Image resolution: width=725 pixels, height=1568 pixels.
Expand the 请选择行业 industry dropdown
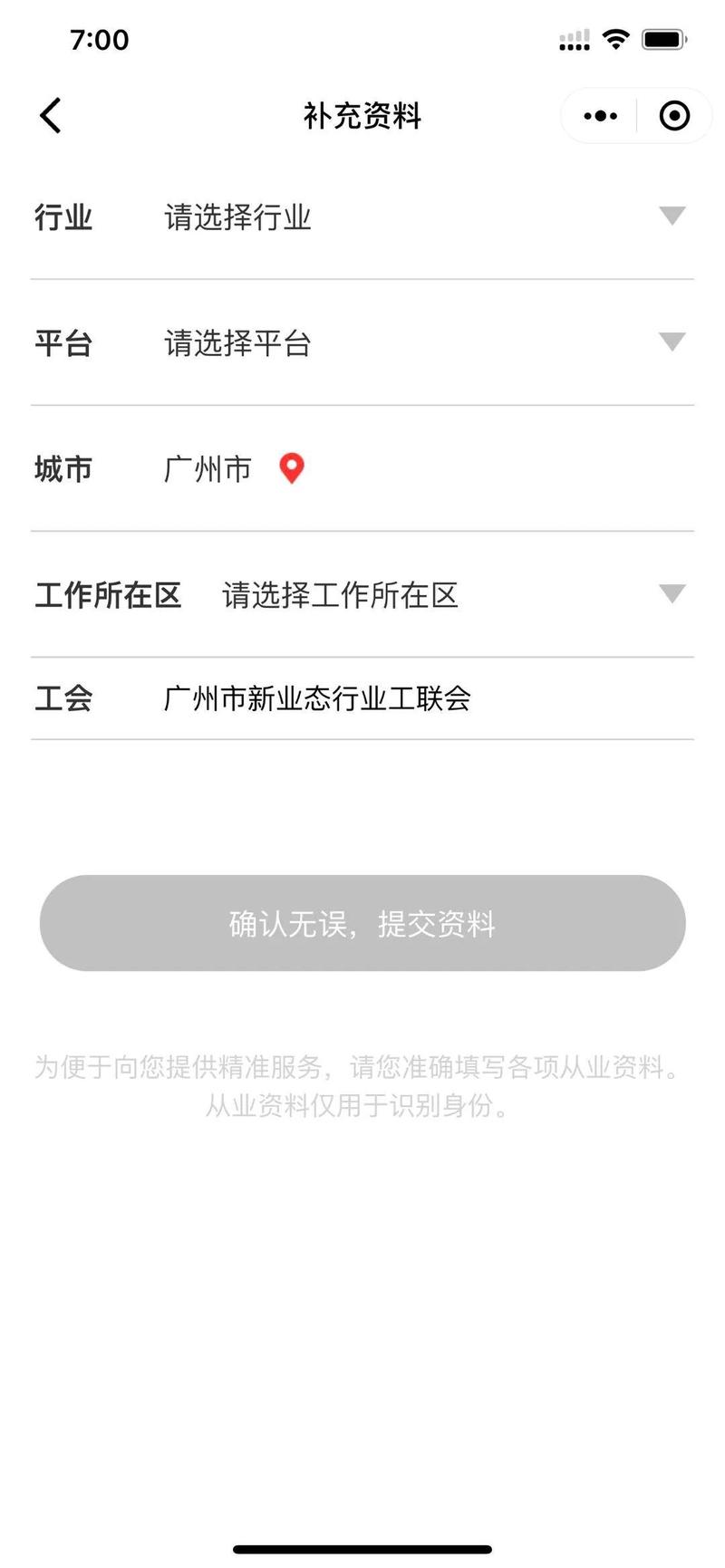pos(672,216)
